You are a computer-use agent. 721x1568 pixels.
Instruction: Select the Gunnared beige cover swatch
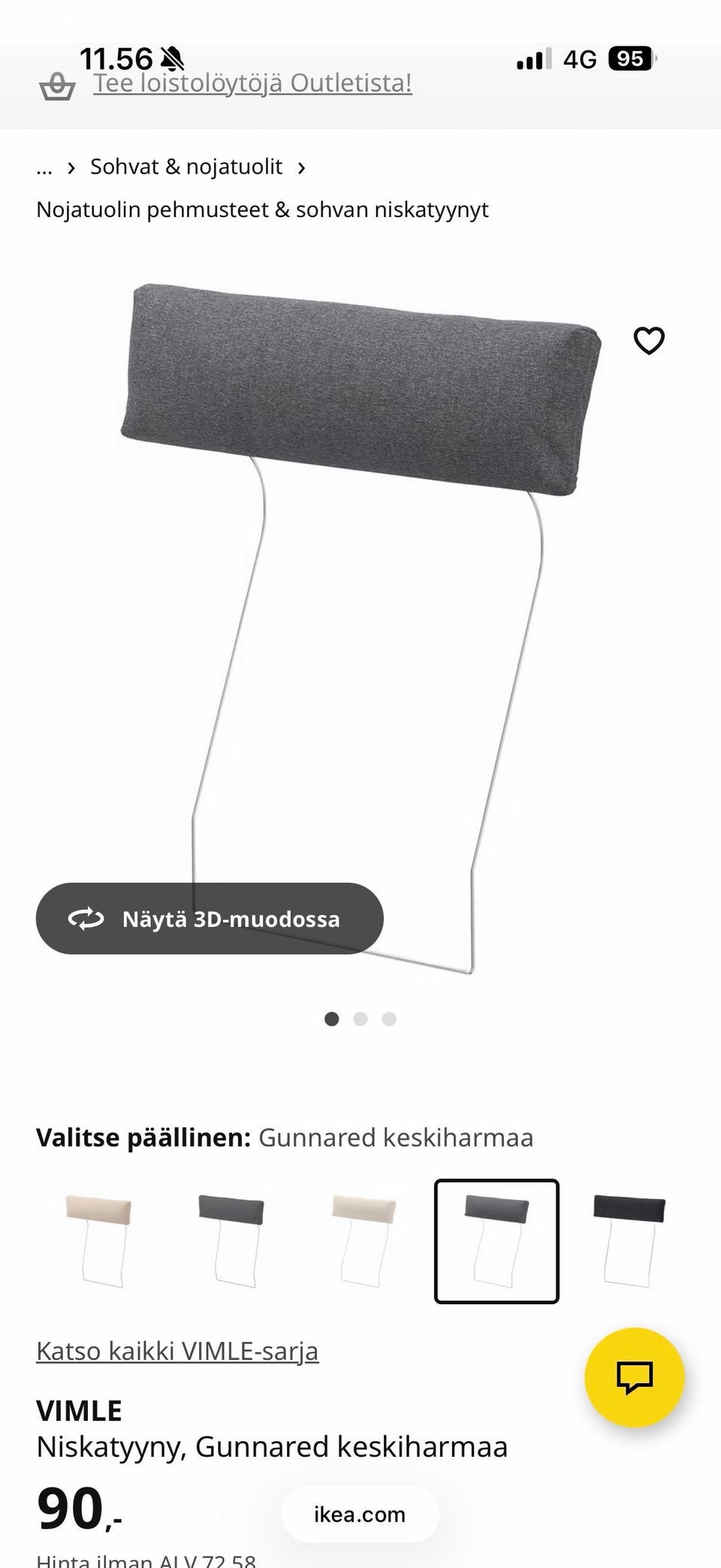pos(98,1240)
